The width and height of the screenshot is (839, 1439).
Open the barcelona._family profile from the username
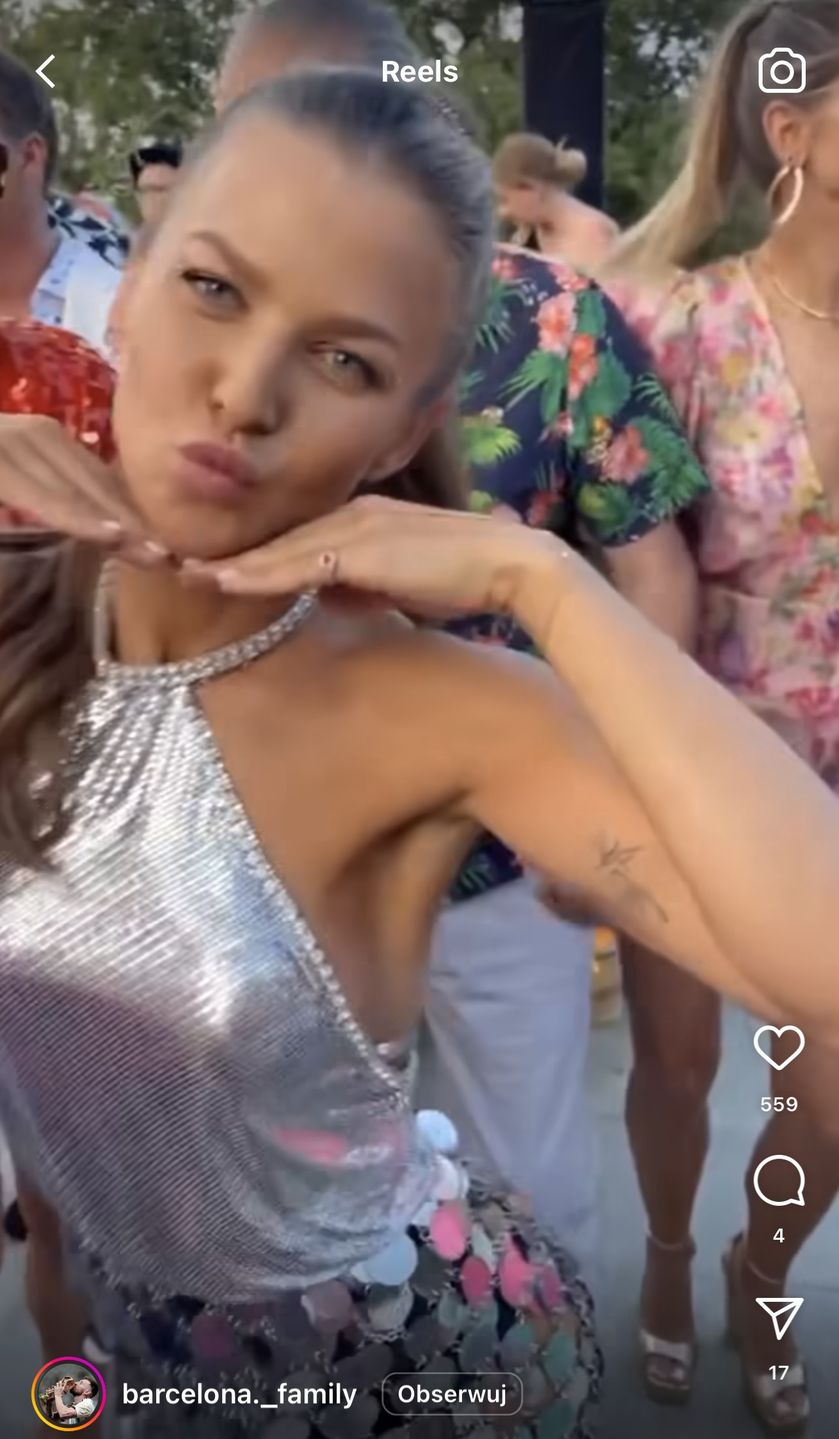(x=239, y=1394)
